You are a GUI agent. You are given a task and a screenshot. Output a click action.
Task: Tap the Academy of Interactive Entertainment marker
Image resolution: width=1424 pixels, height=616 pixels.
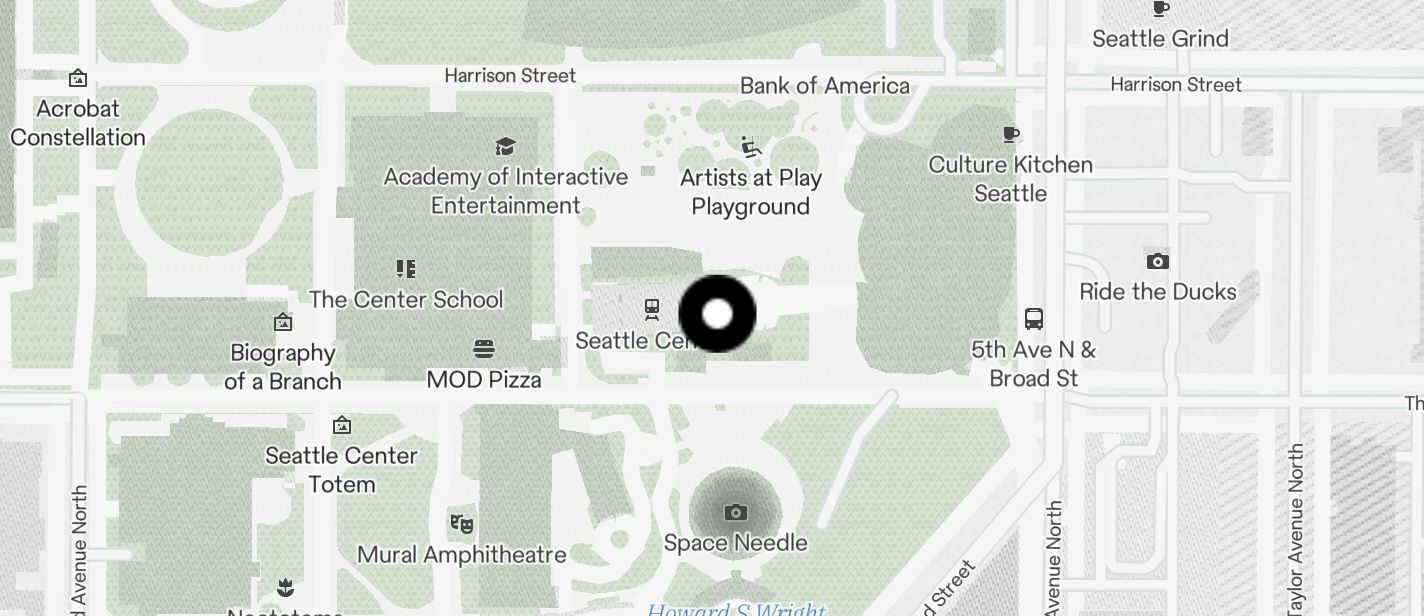(505, 147)
